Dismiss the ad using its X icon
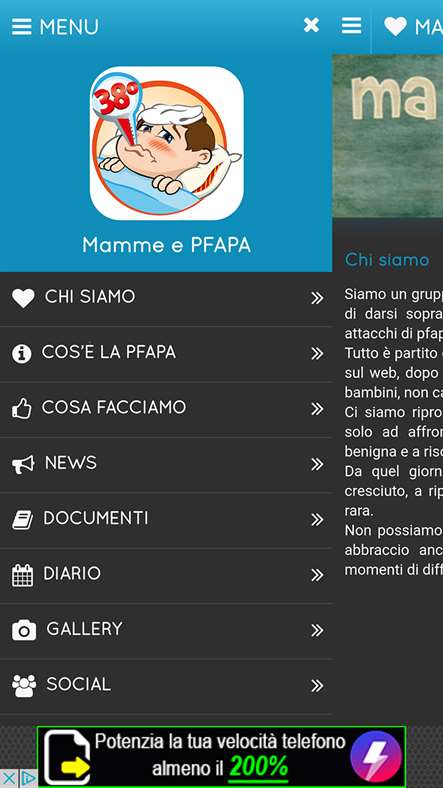 9,778
